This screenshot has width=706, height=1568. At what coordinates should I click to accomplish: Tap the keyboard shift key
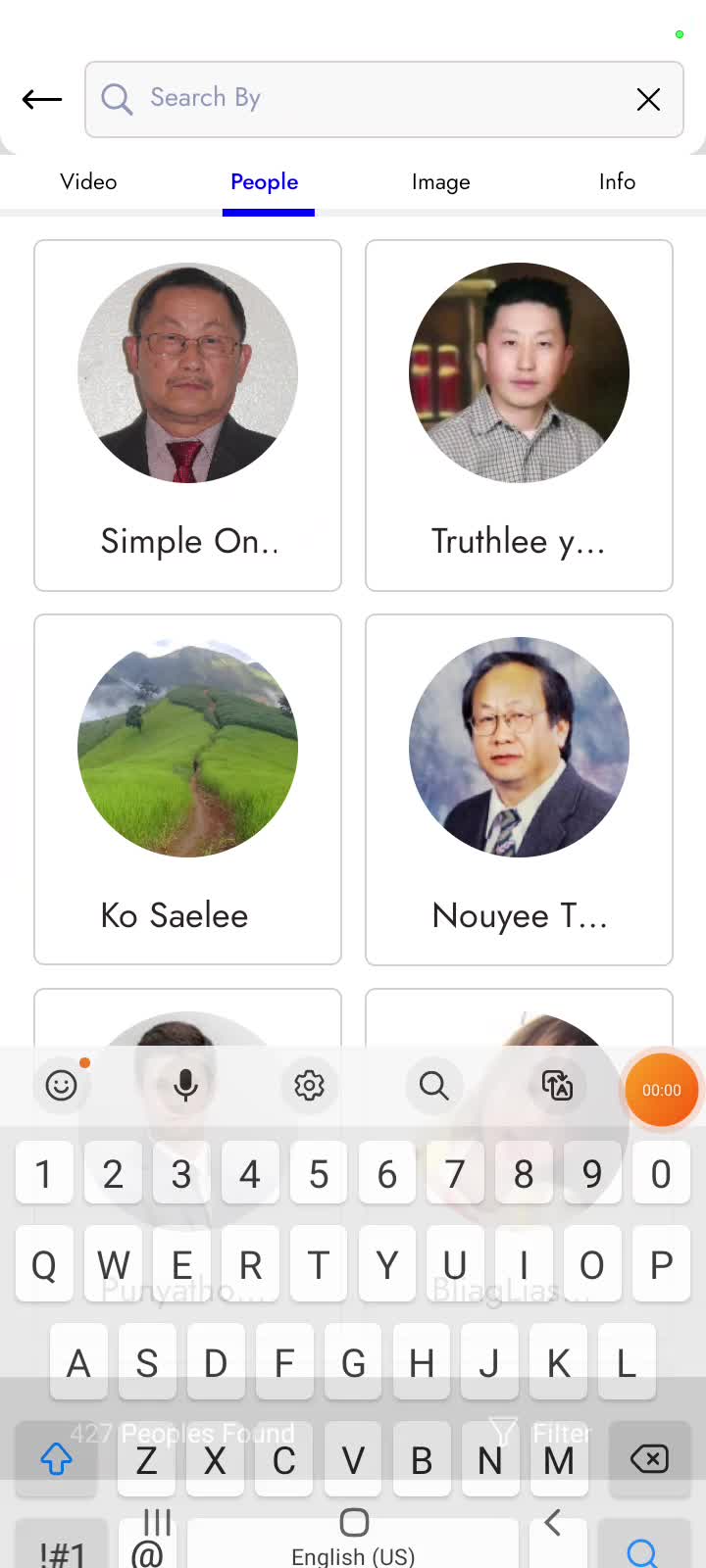pos(56,1459)
